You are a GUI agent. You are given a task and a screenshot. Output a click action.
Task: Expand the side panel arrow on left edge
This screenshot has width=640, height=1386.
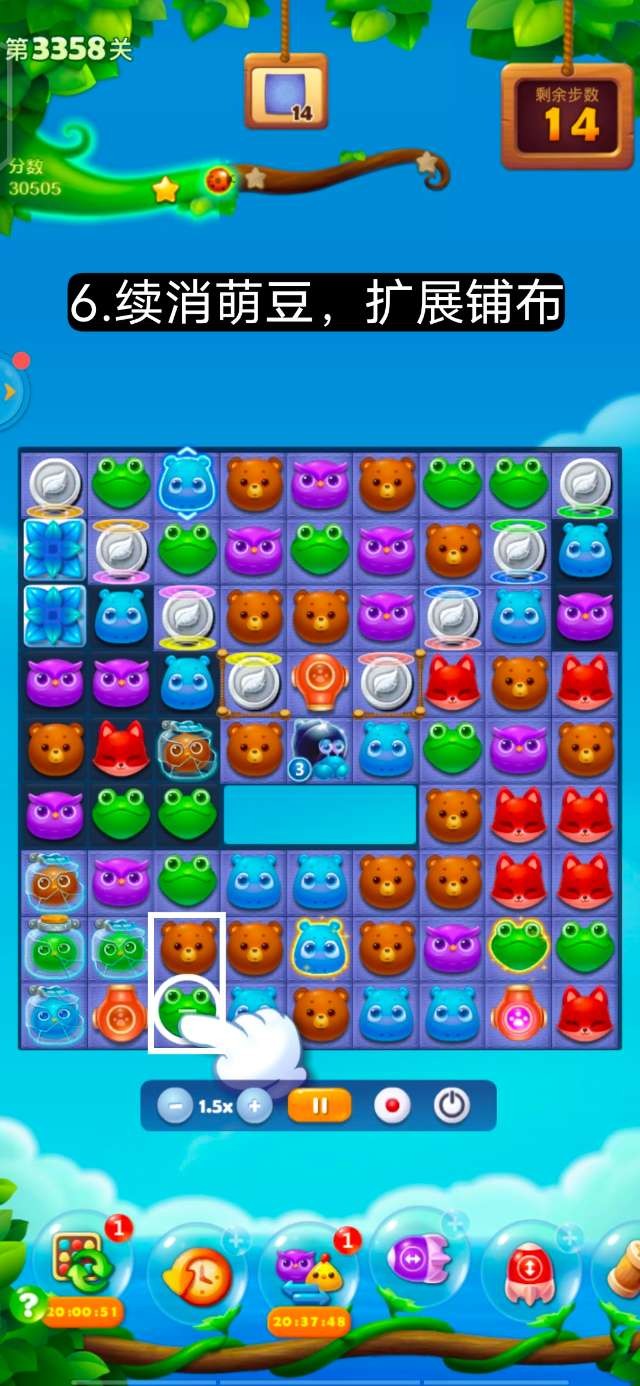pyautogui.click(x=10, y=391)
